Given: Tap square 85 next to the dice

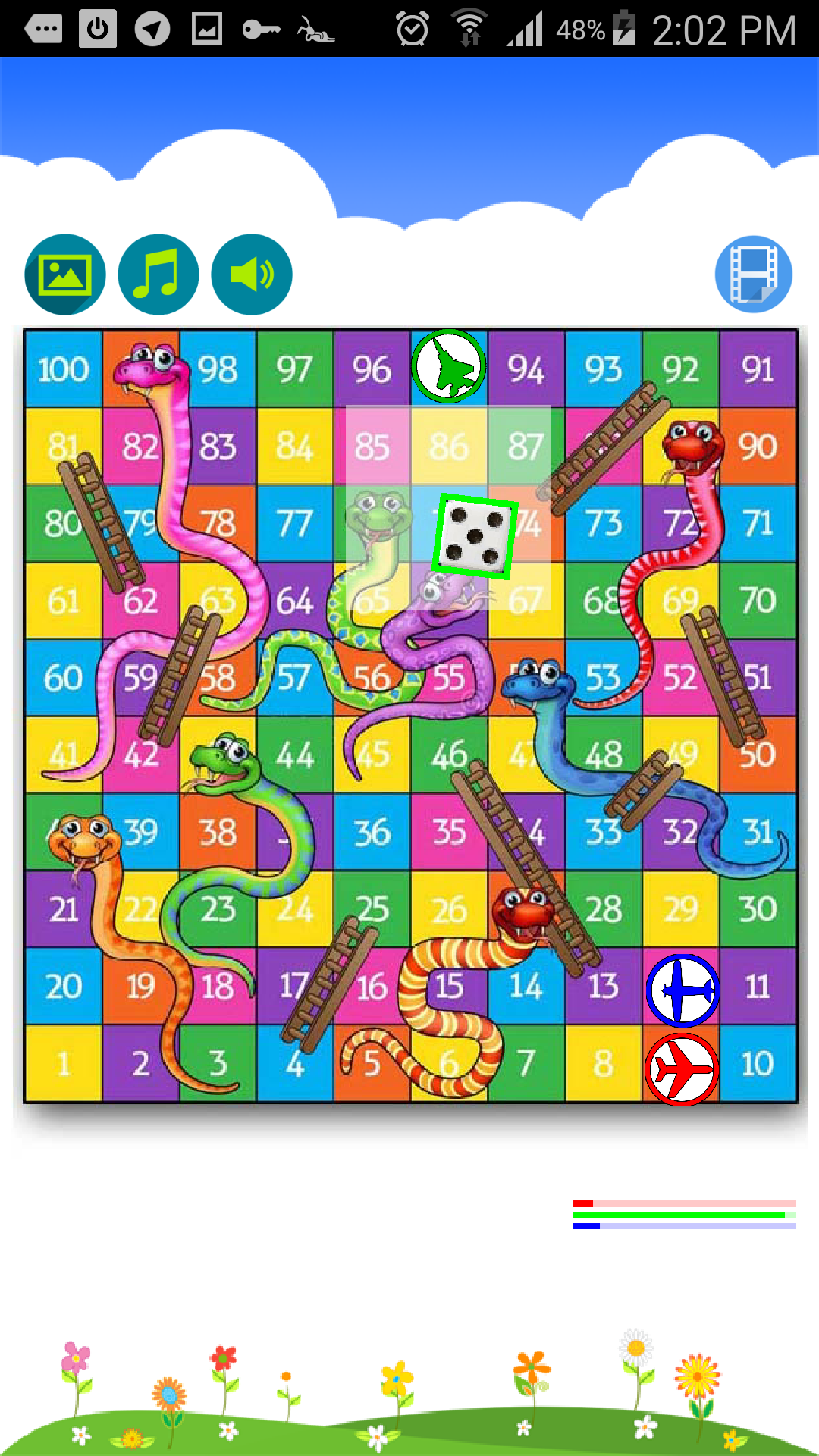Looking at the screenshot, I should (x=372, y=447).
